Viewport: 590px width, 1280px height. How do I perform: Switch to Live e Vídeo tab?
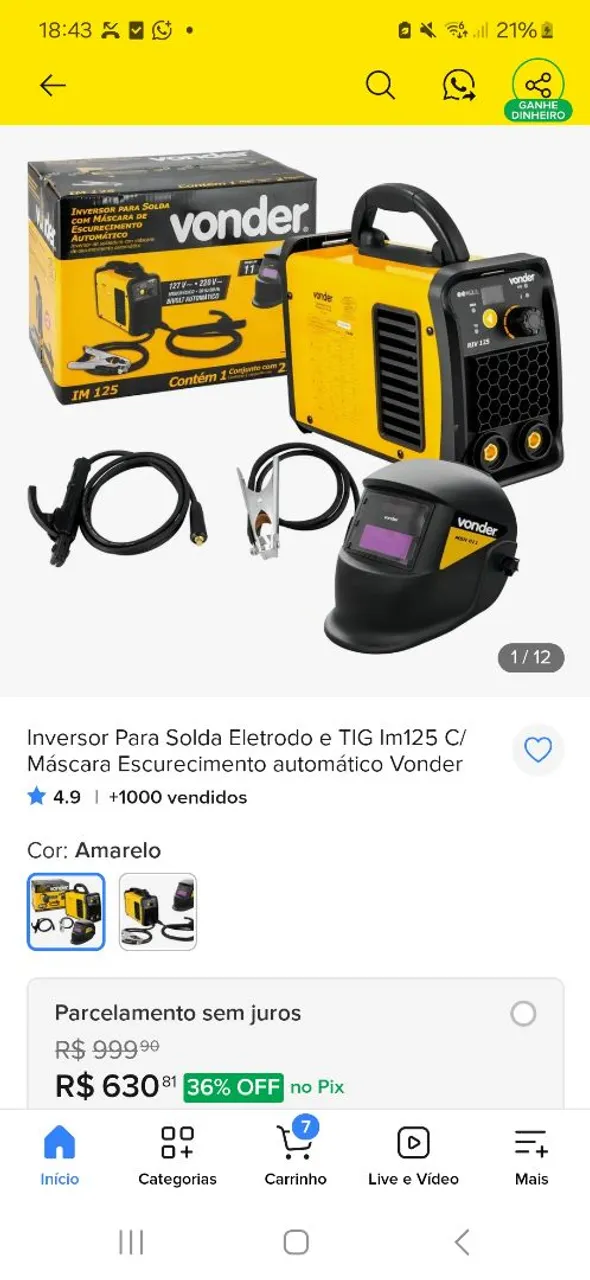413,1155
